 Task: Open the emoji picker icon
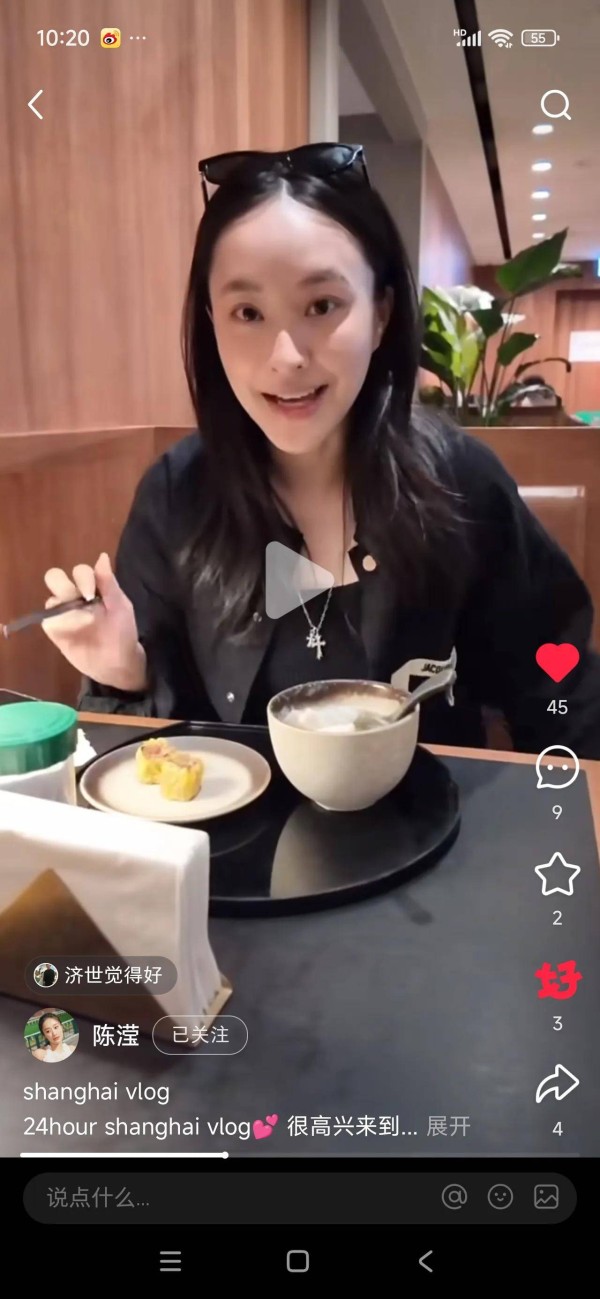pos(500,1197)
